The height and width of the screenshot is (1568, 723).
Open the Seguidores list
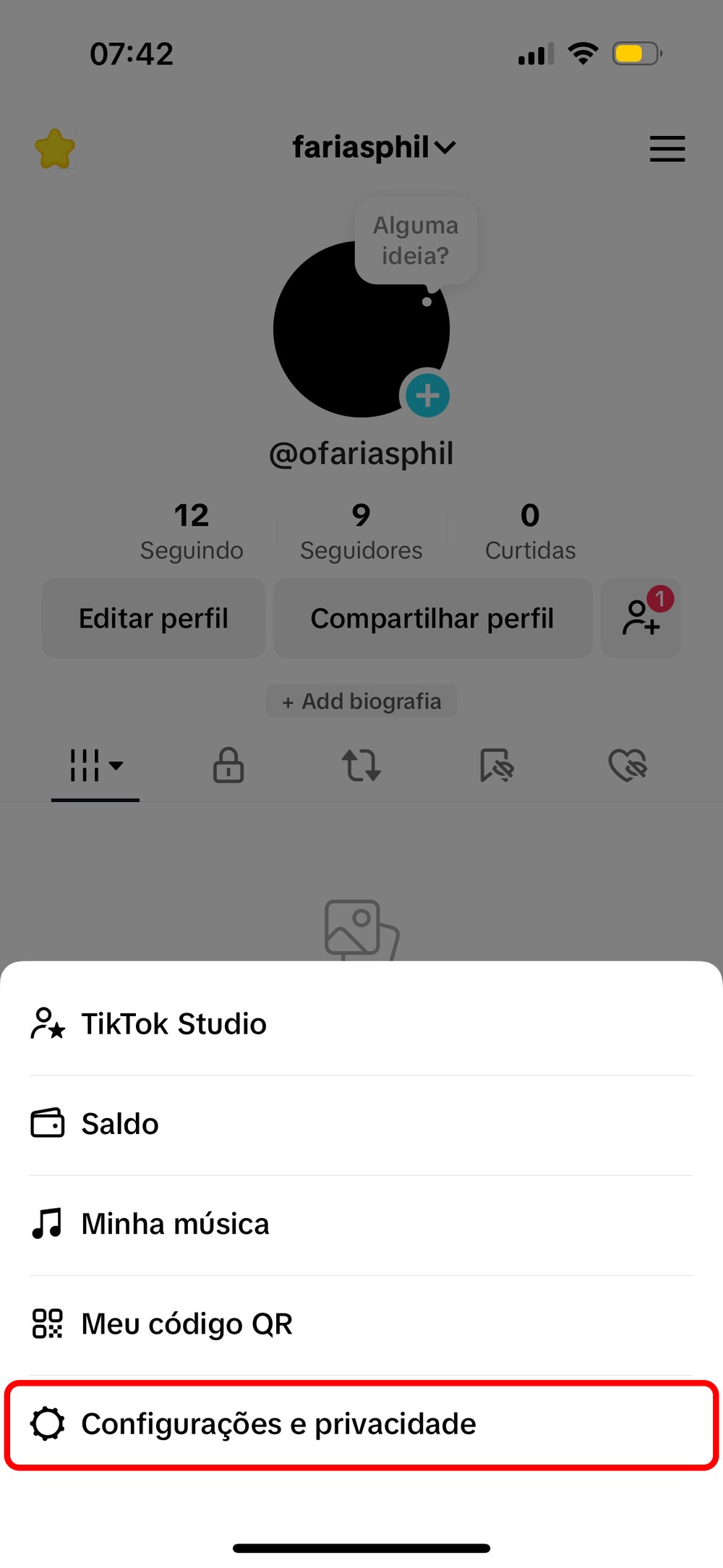(361, 532)
